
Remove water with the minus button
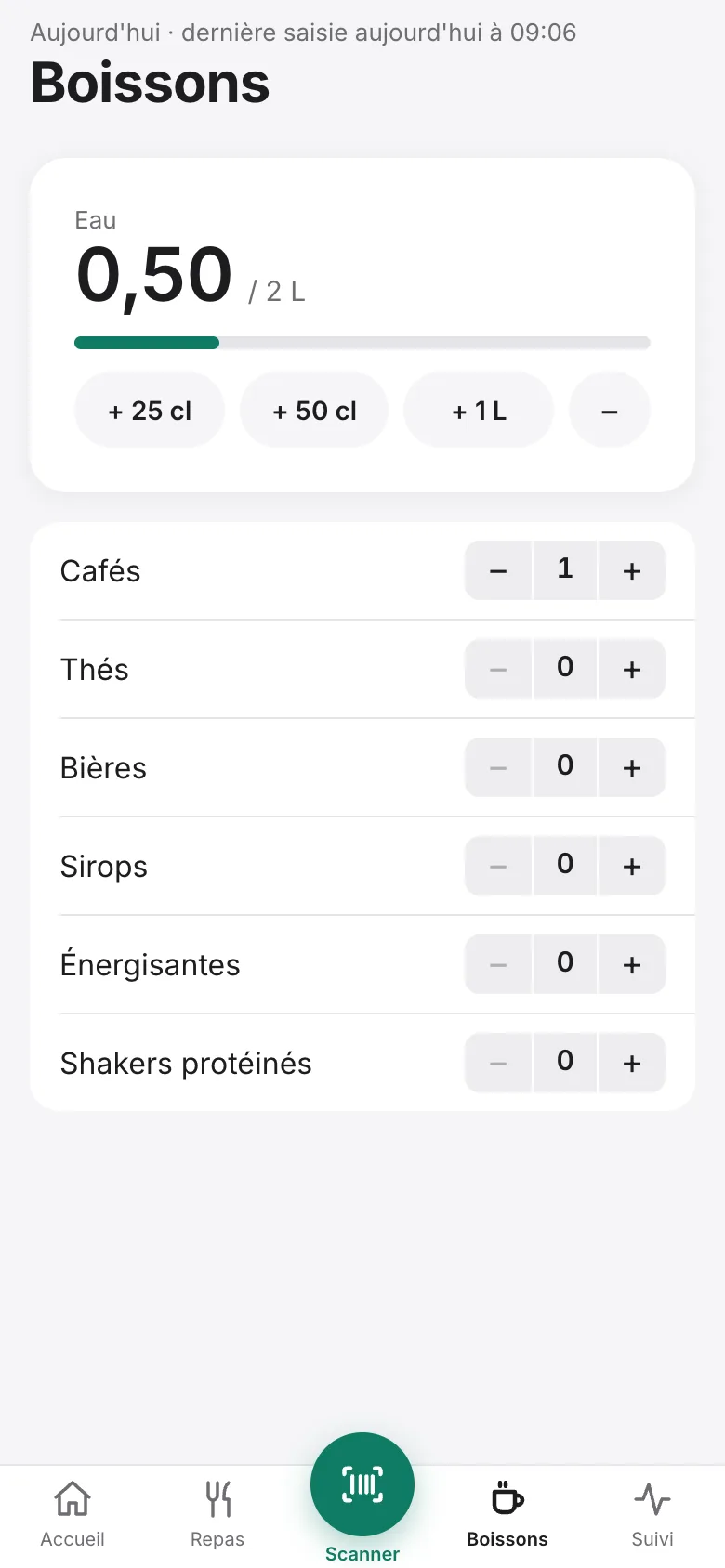[610, 411]
